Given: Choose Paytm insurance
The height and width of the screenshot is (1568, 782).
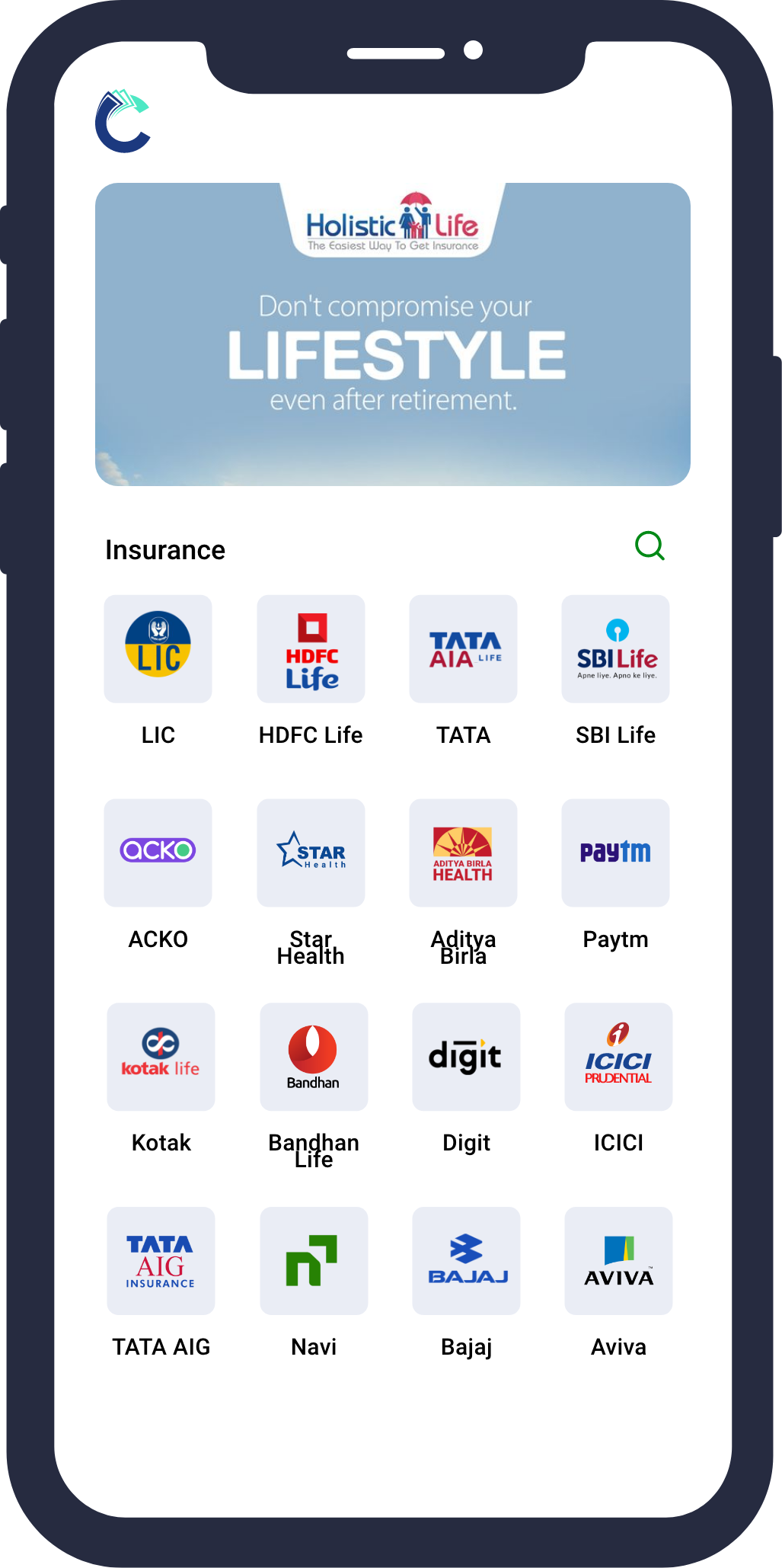Looking at the screenshot, I should 615,853.
